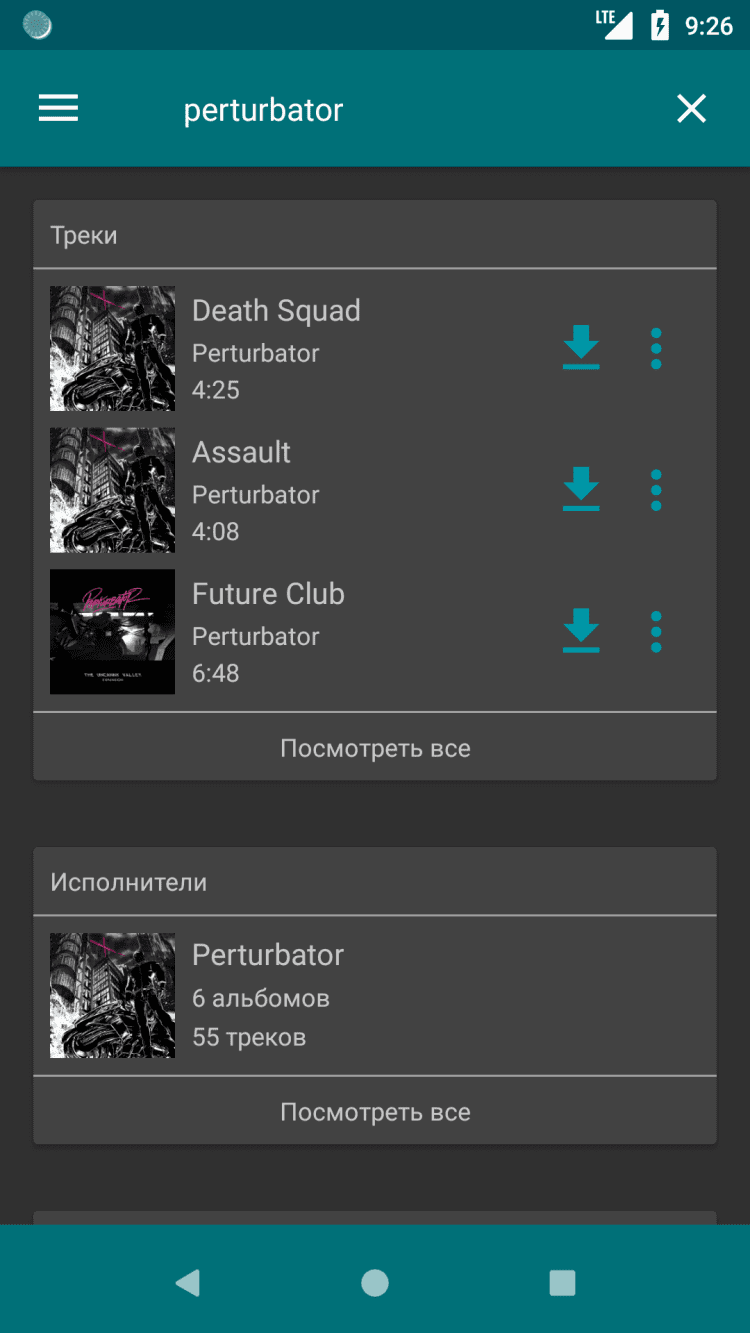The height and width of the screenshot is (1333, 750).
Task: Open more options for Death Squad
Action: pyautogui.click(x=656, y=348)
